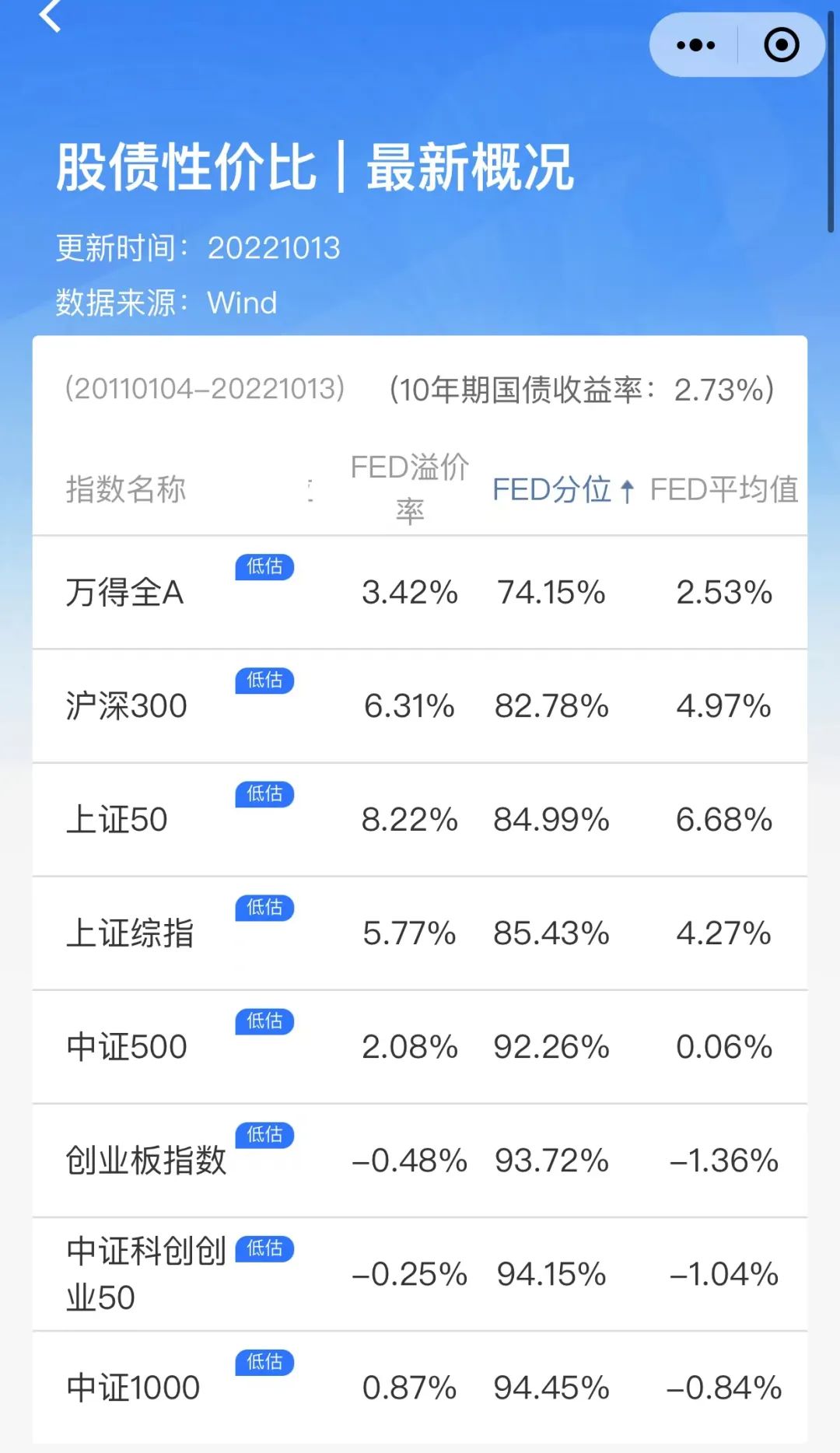Click the circular close capsule button

(x=780, y=45)
